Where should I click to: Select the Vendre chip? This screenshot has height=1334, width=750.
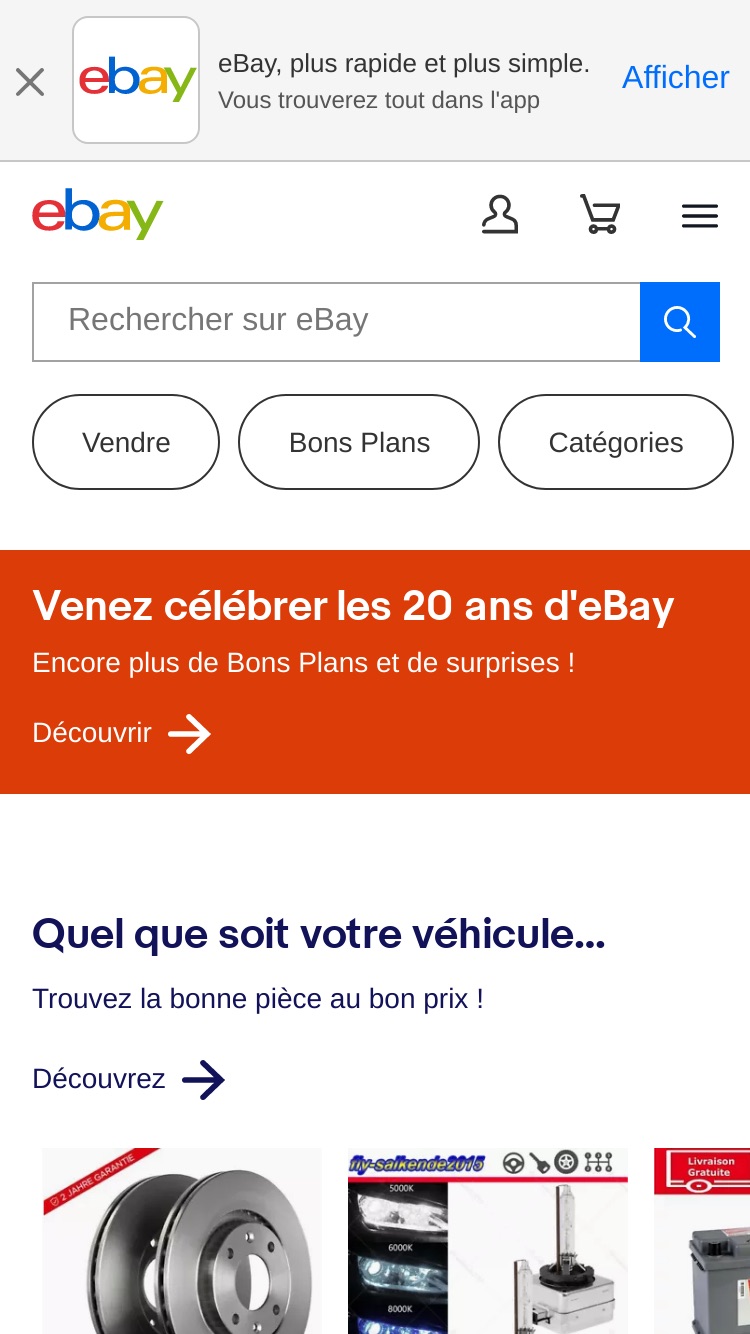coord(126,442)
